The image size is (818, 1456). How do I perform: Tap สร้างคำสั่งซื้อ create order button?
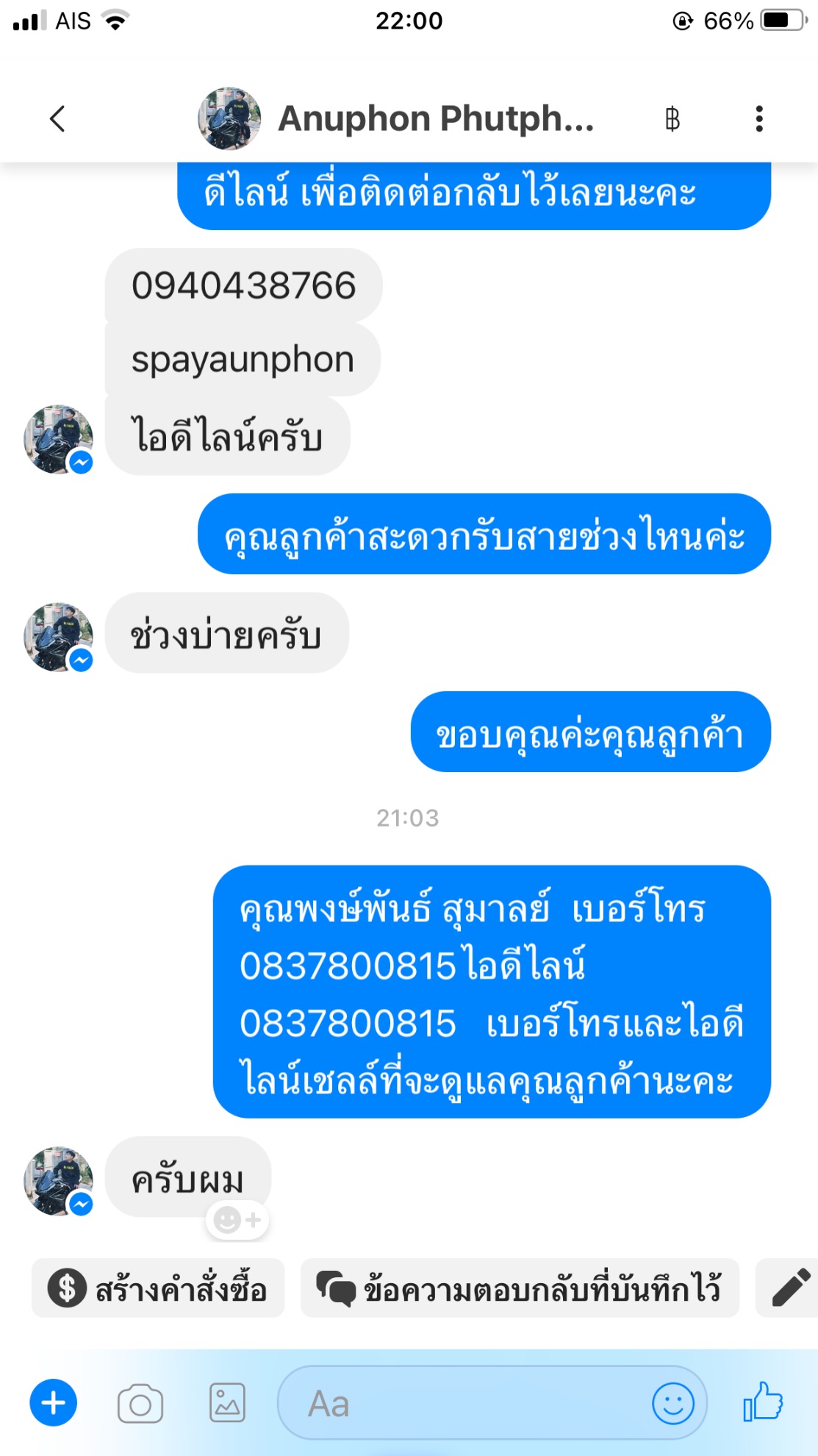tap(158, 1288)
